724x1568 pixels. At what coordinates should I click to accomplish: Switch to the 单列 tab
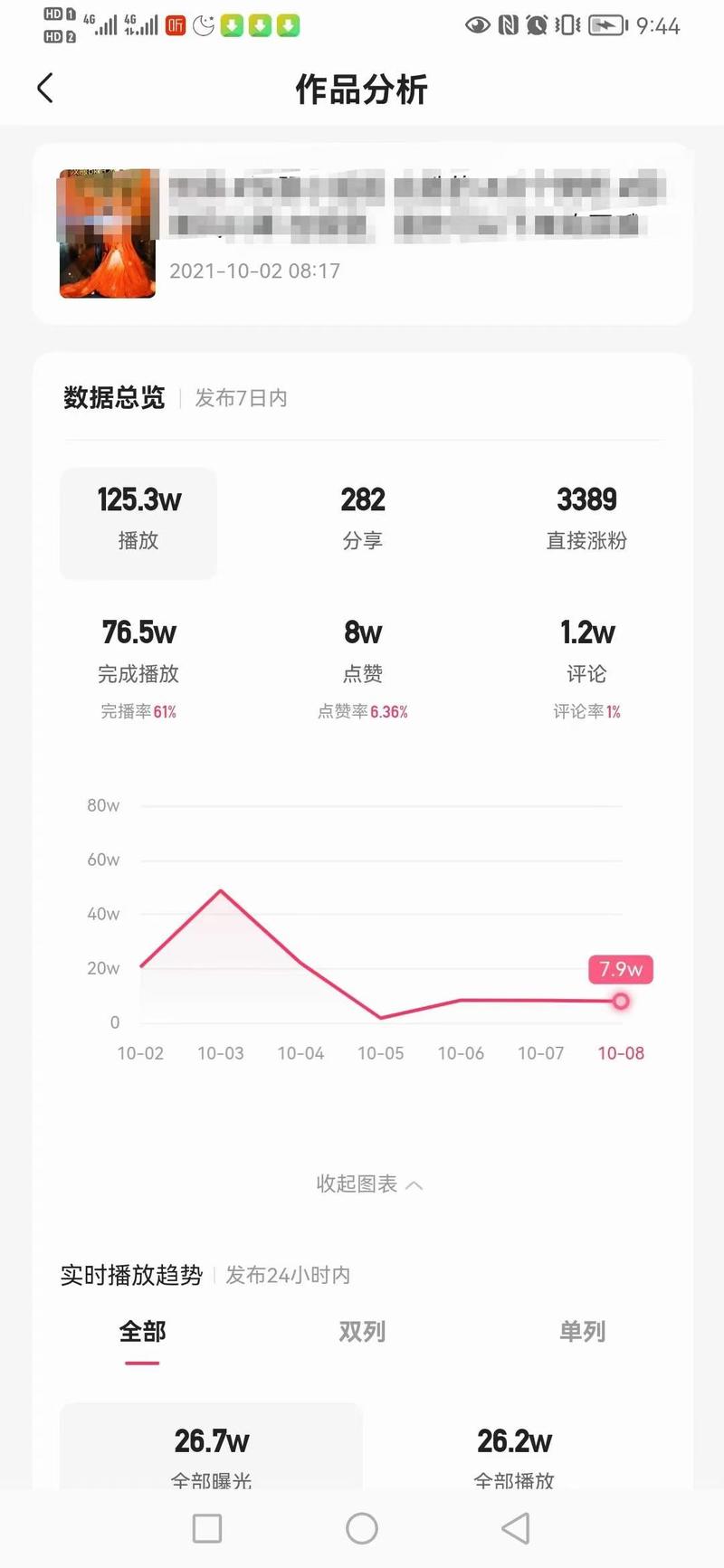point(582,1332)
